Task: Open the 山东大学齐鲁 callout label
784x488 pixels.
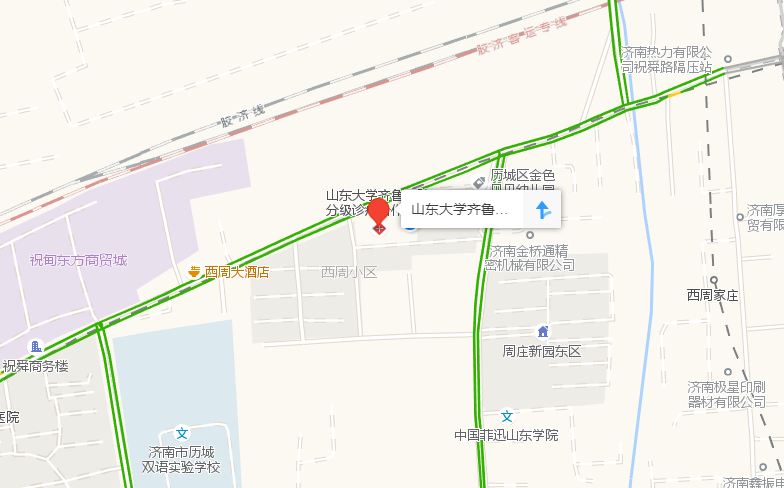Action: click(462, 210)
